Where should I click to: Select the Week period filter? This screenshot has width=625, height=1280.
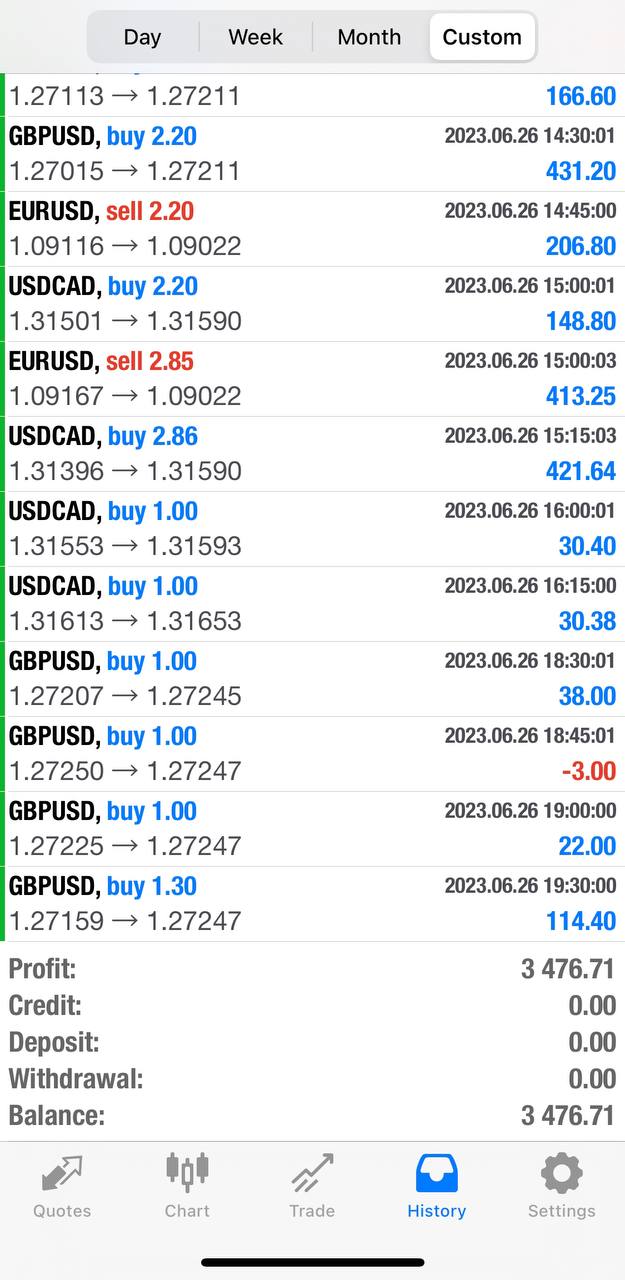255,37
